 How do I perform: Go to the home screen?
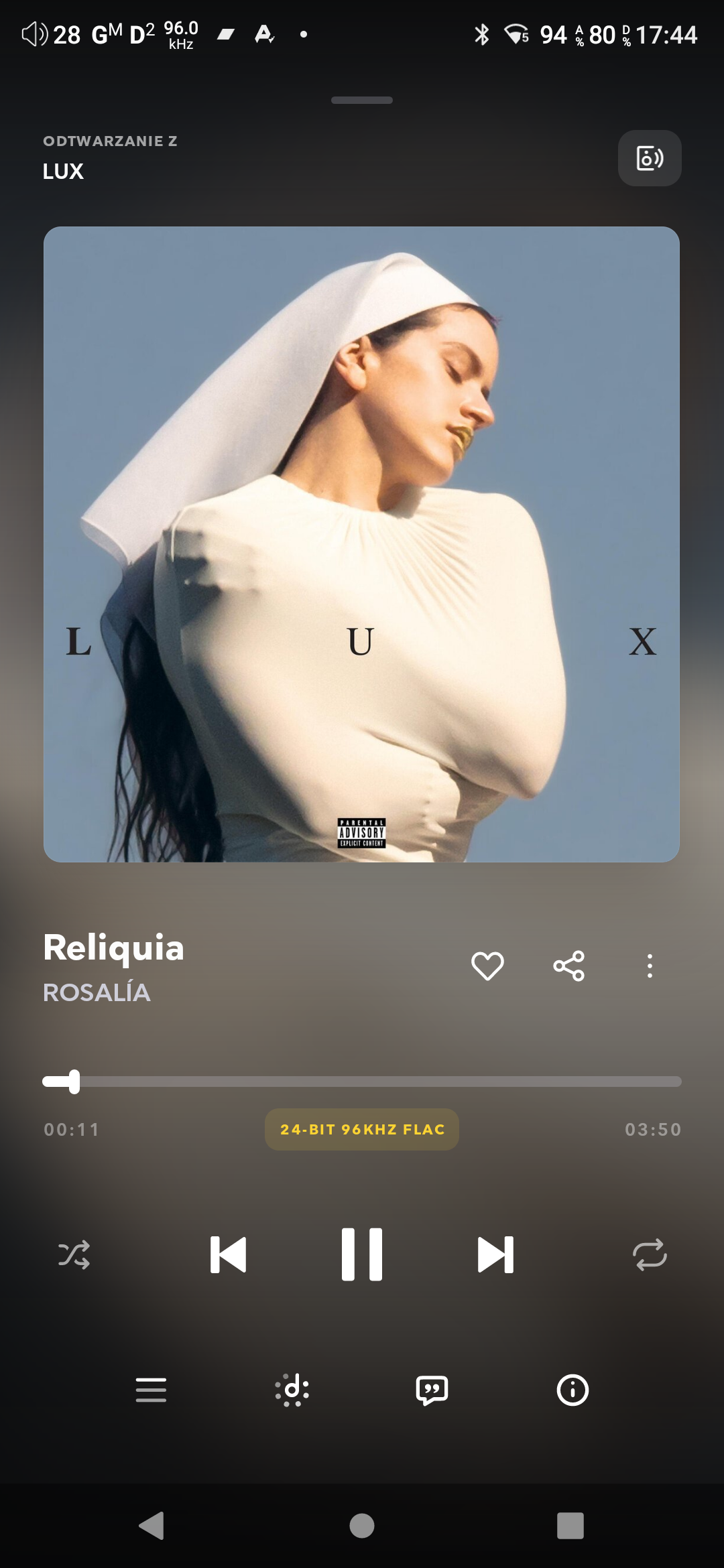(x=362, y=1526)
